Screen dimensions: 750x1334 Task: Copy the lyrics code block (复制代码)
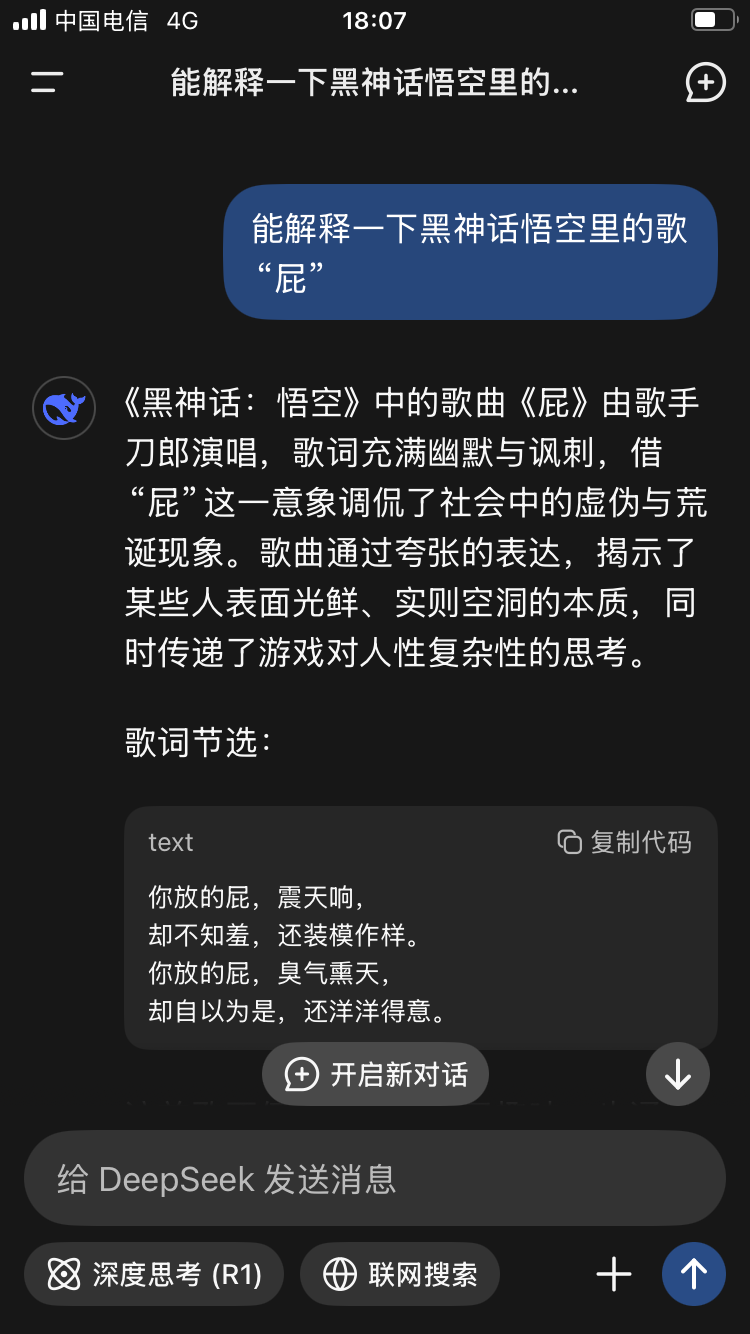625,842
